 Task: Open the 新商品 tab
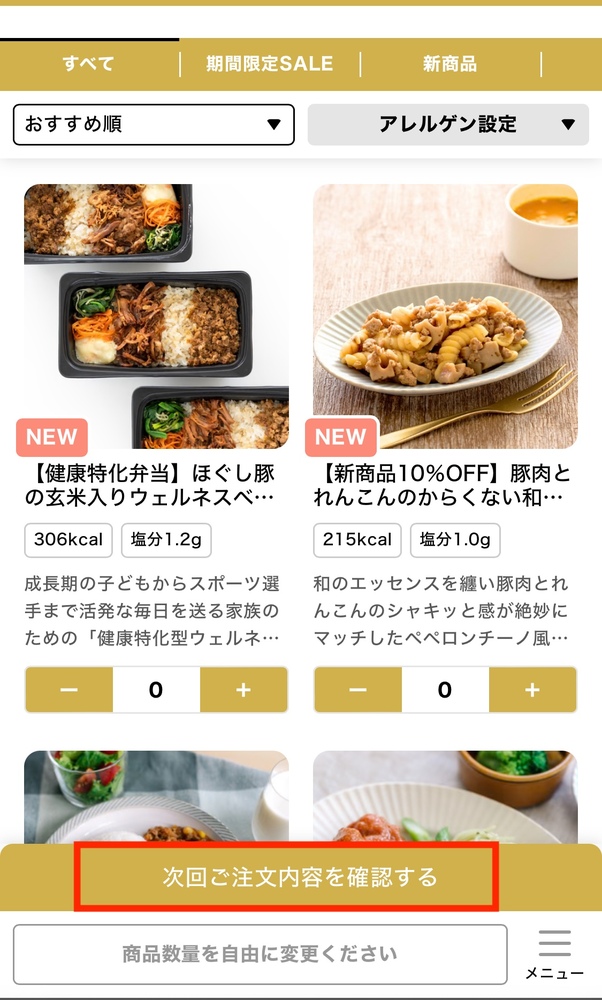click(x=450, y=64)
